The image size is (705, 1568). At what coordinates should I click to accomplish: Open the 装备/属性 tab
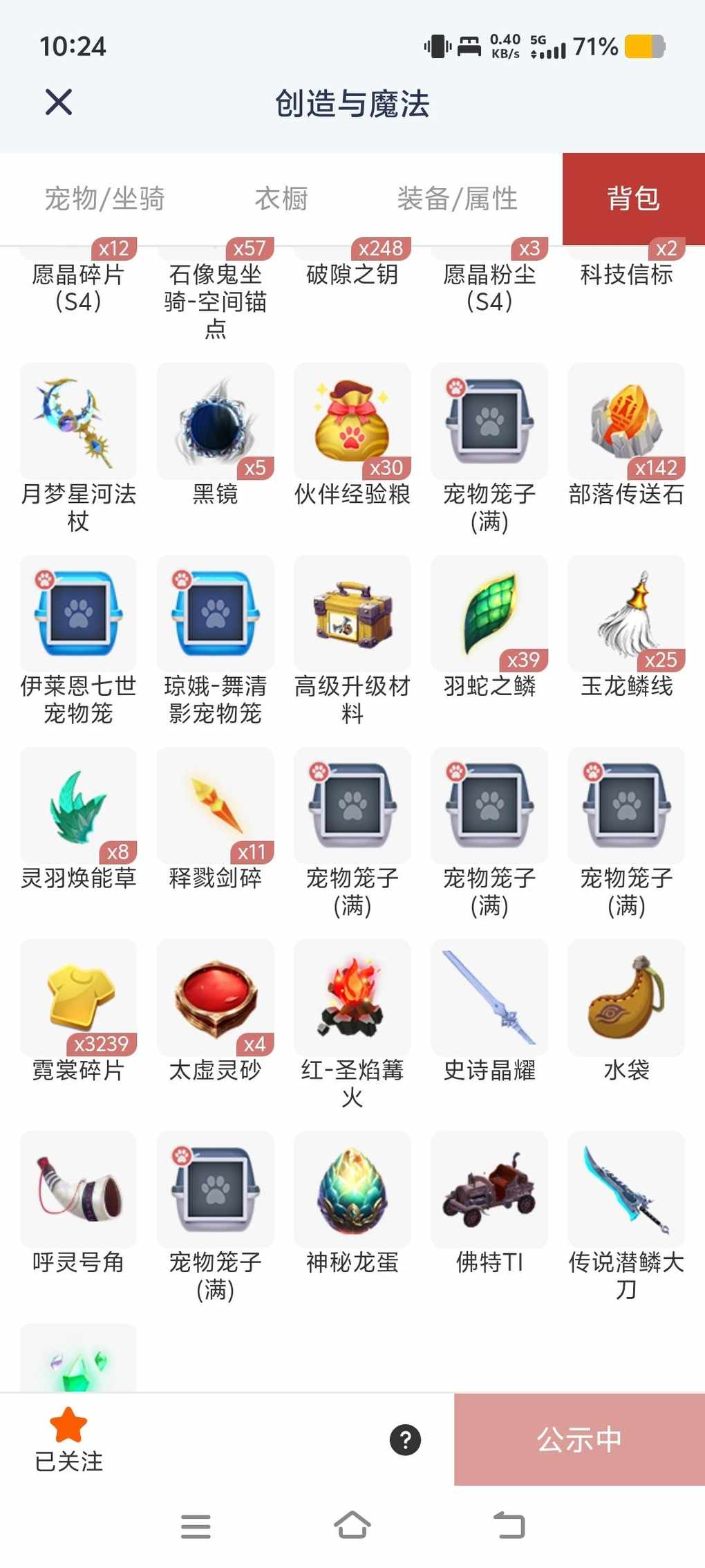[457, 199]
